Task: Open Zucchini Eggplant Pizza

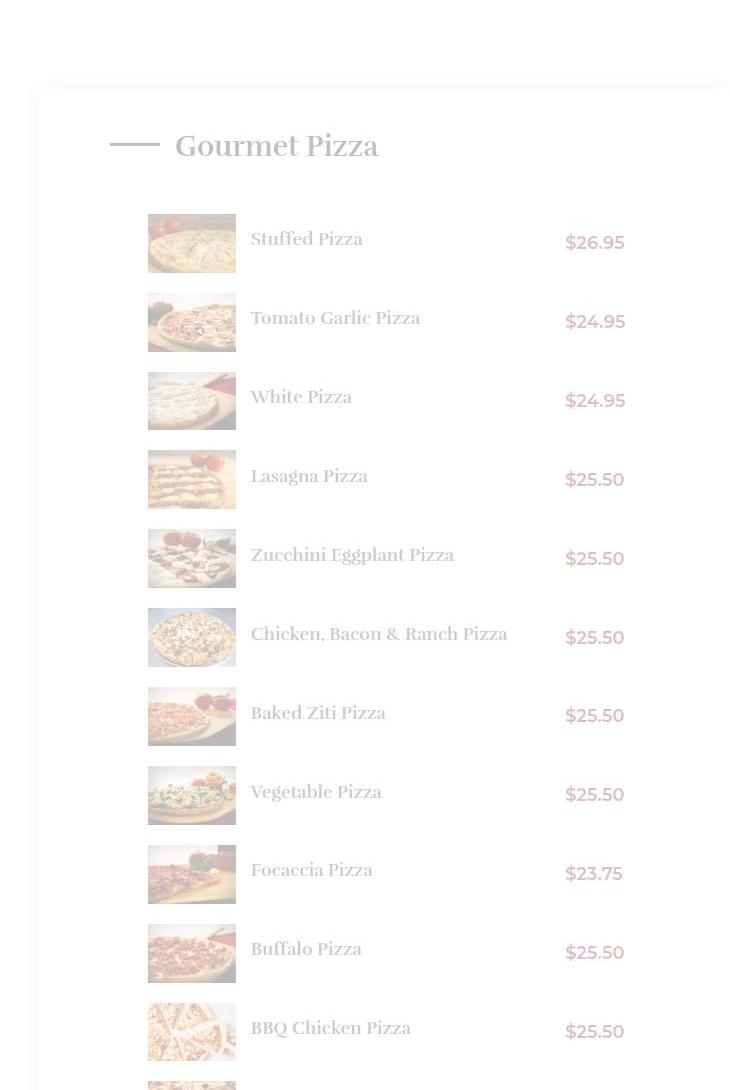Action: tap(352, 555)
